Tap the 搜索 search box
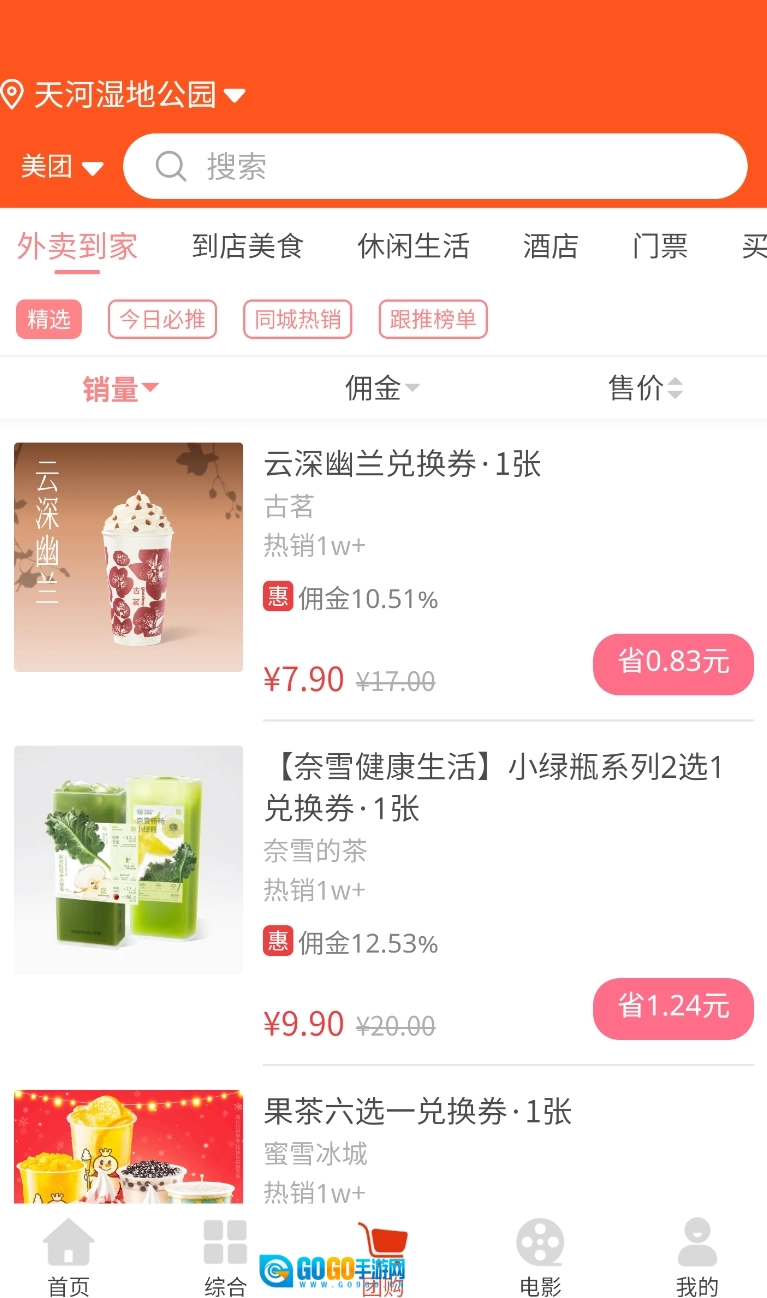Viewport: 767px width, 1298px height. click(435, 166)
